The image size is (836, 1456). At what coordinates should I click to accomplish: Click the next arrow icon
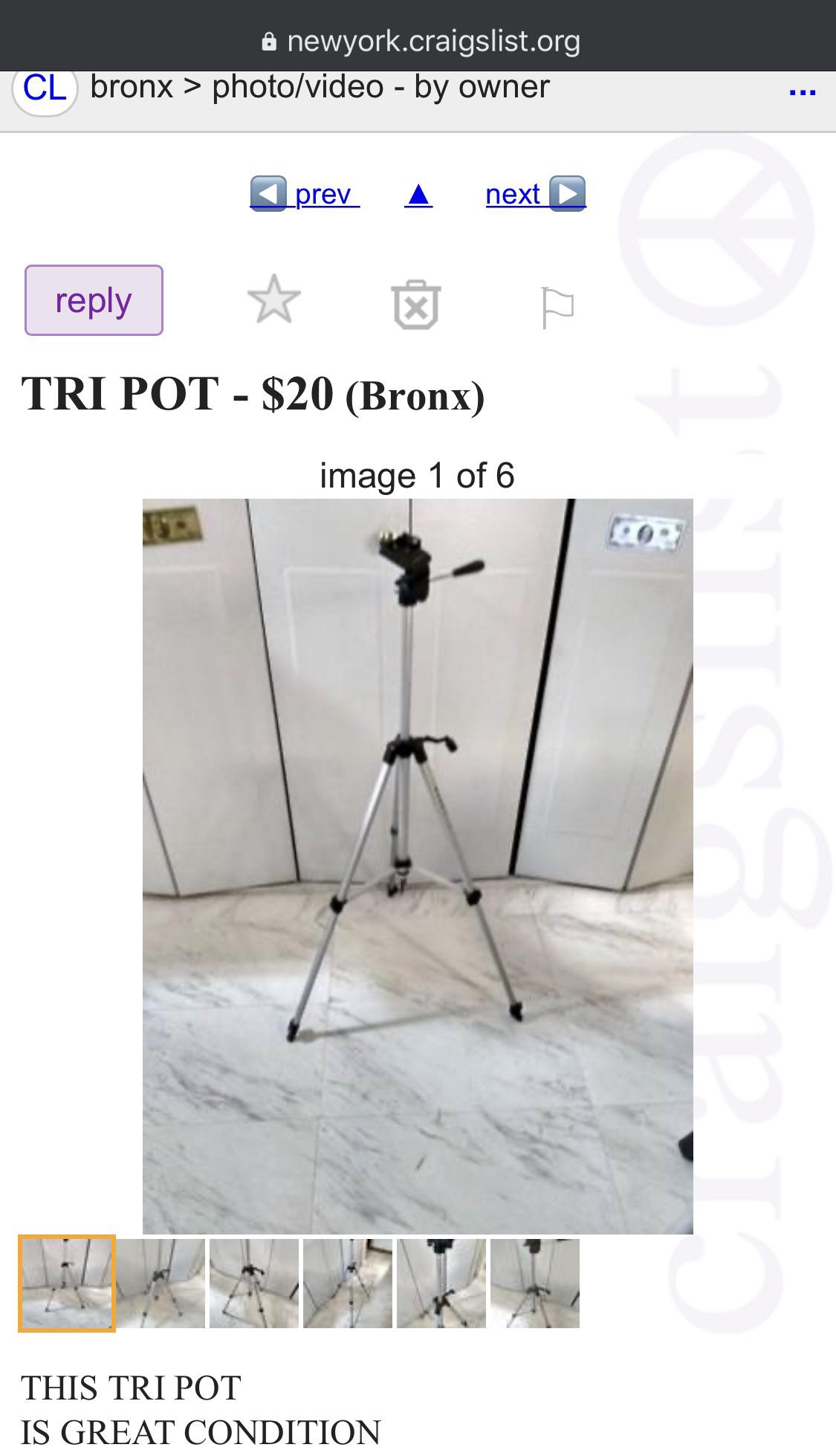point(568,193)
